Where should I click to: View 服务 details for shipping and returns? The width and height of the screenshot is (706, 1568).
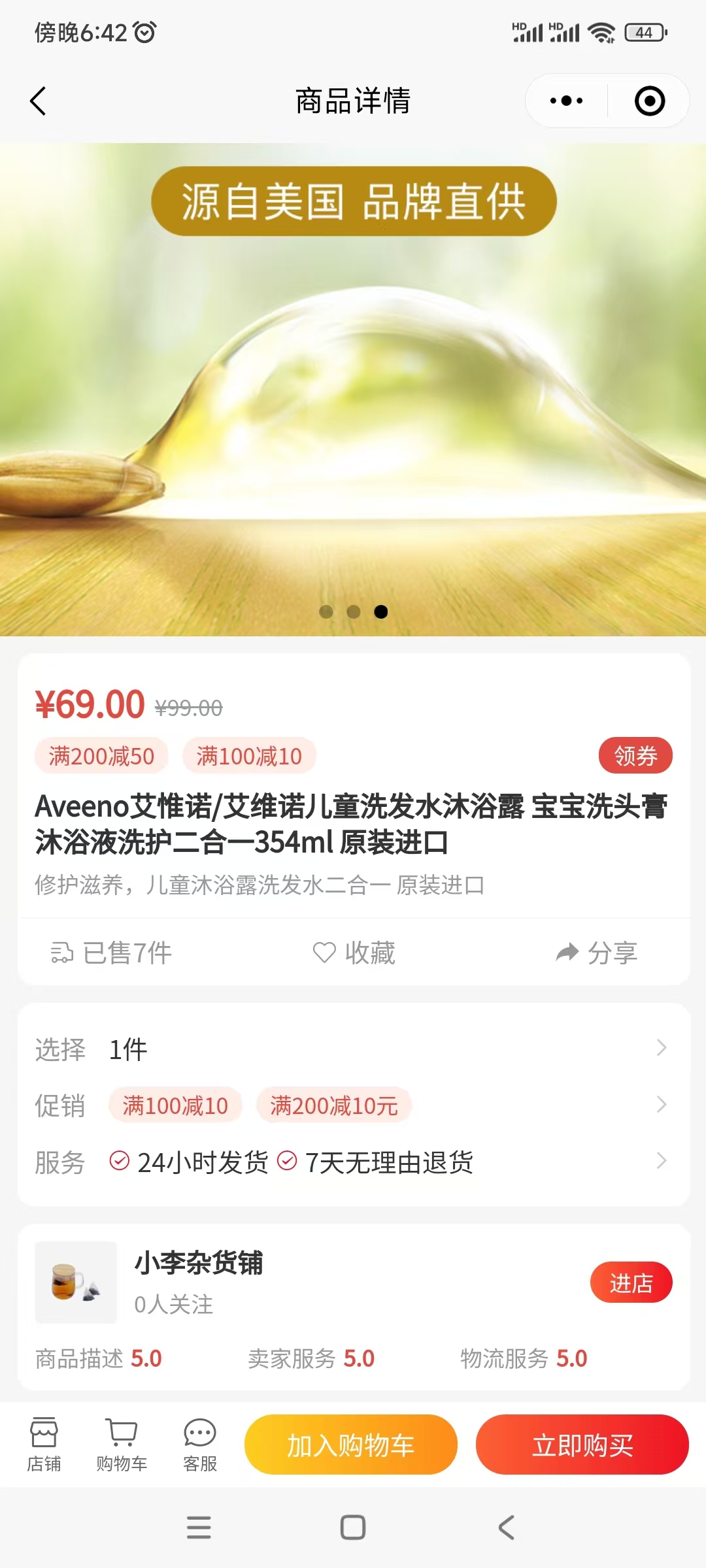(x=353, y=1162)
